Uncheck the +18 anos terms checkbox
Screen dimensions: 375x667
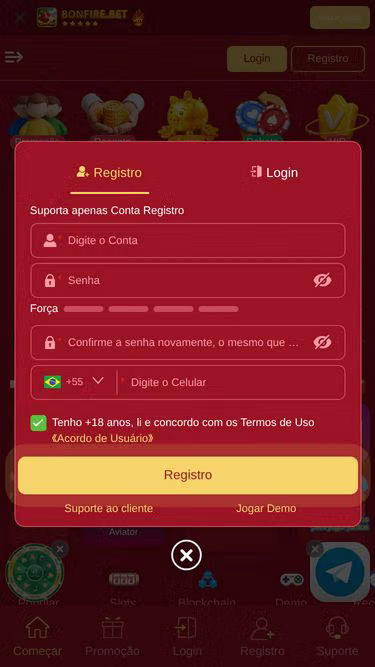(x=38, y=423)
